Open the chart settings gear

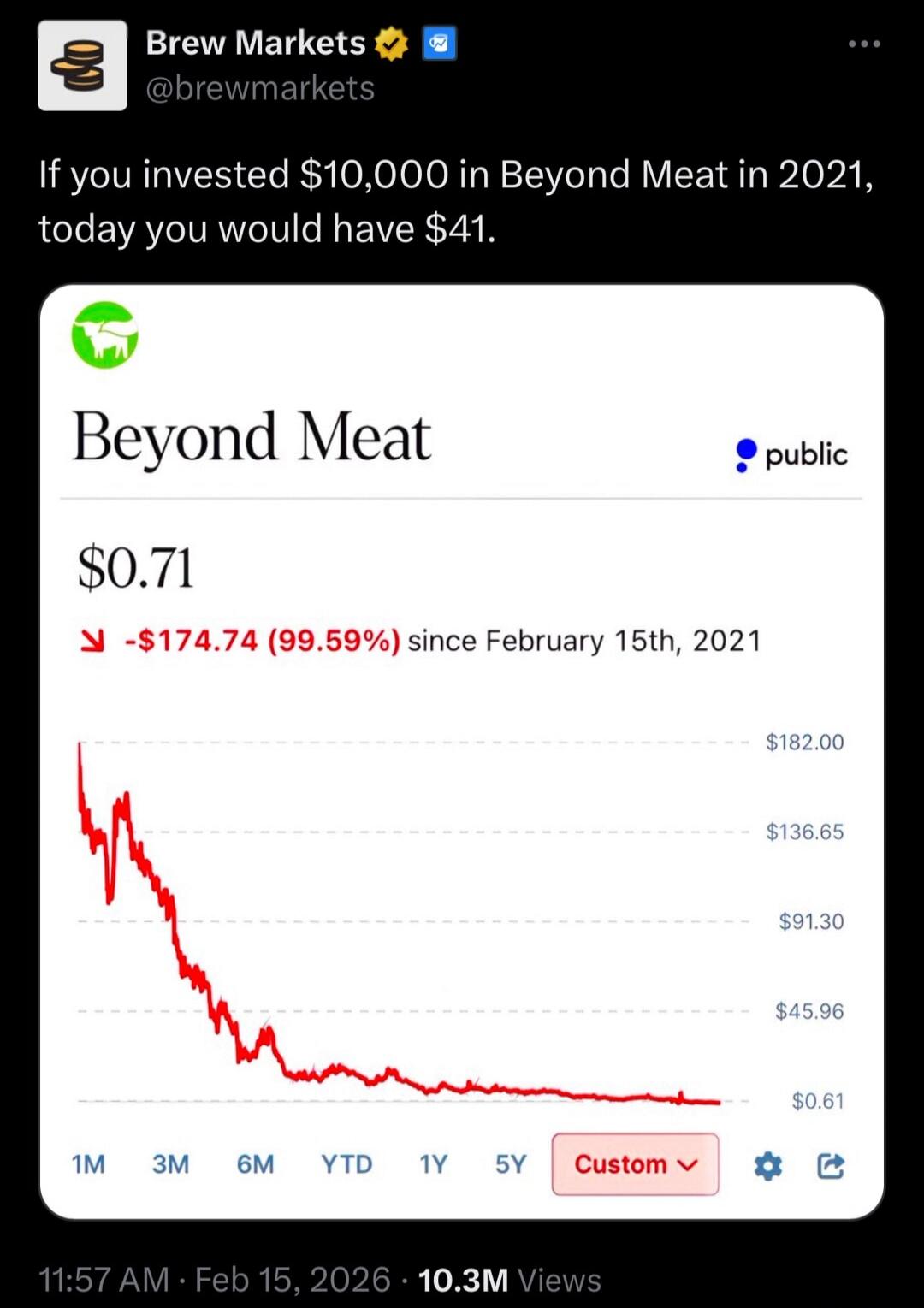point(768,1163)
